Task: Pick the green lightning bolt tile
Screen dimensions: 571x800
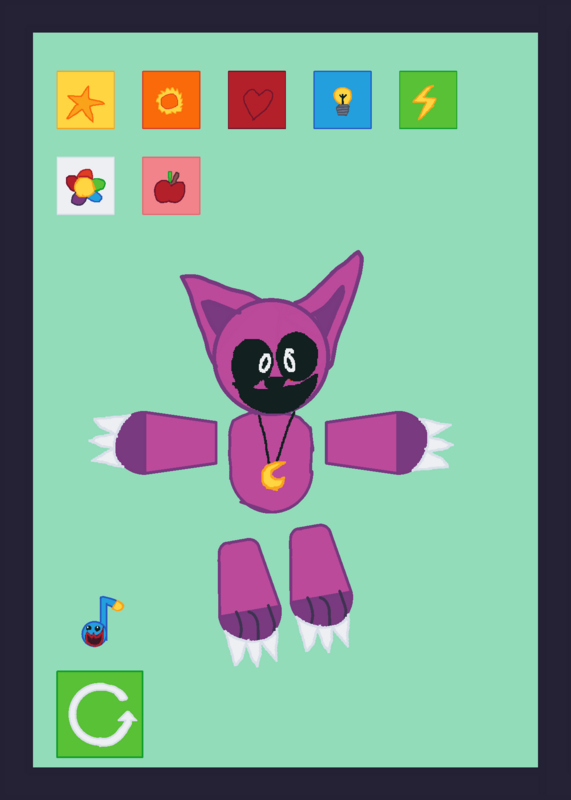Action: pyautogui.click(x=428, y=100)
